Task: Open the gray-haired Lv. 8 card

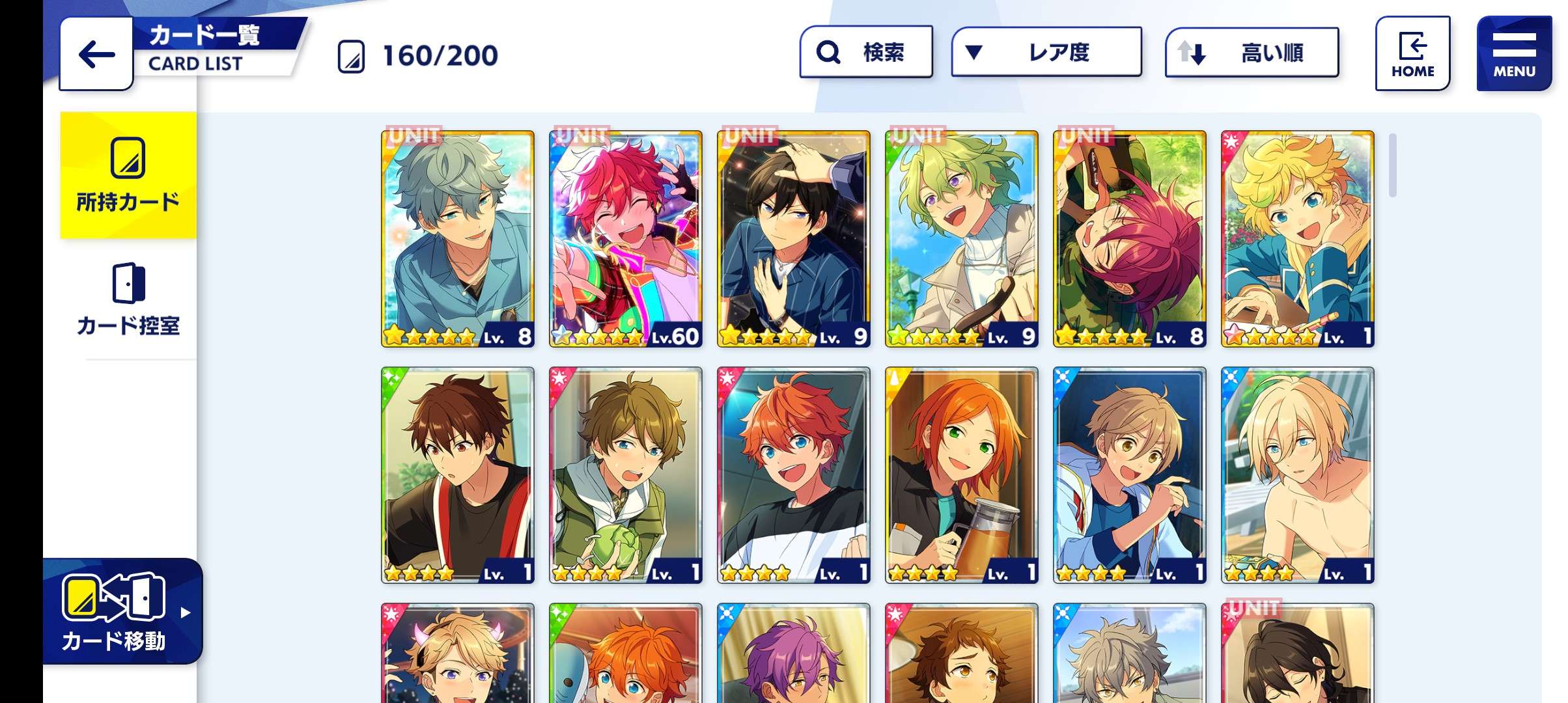Action: (457, 238)
